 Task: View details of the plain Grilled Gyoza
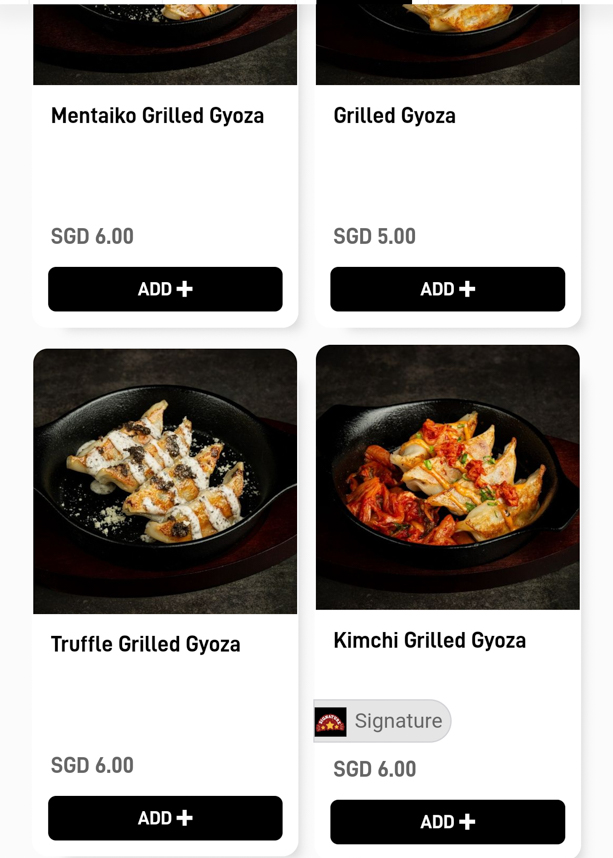point(394,116)
